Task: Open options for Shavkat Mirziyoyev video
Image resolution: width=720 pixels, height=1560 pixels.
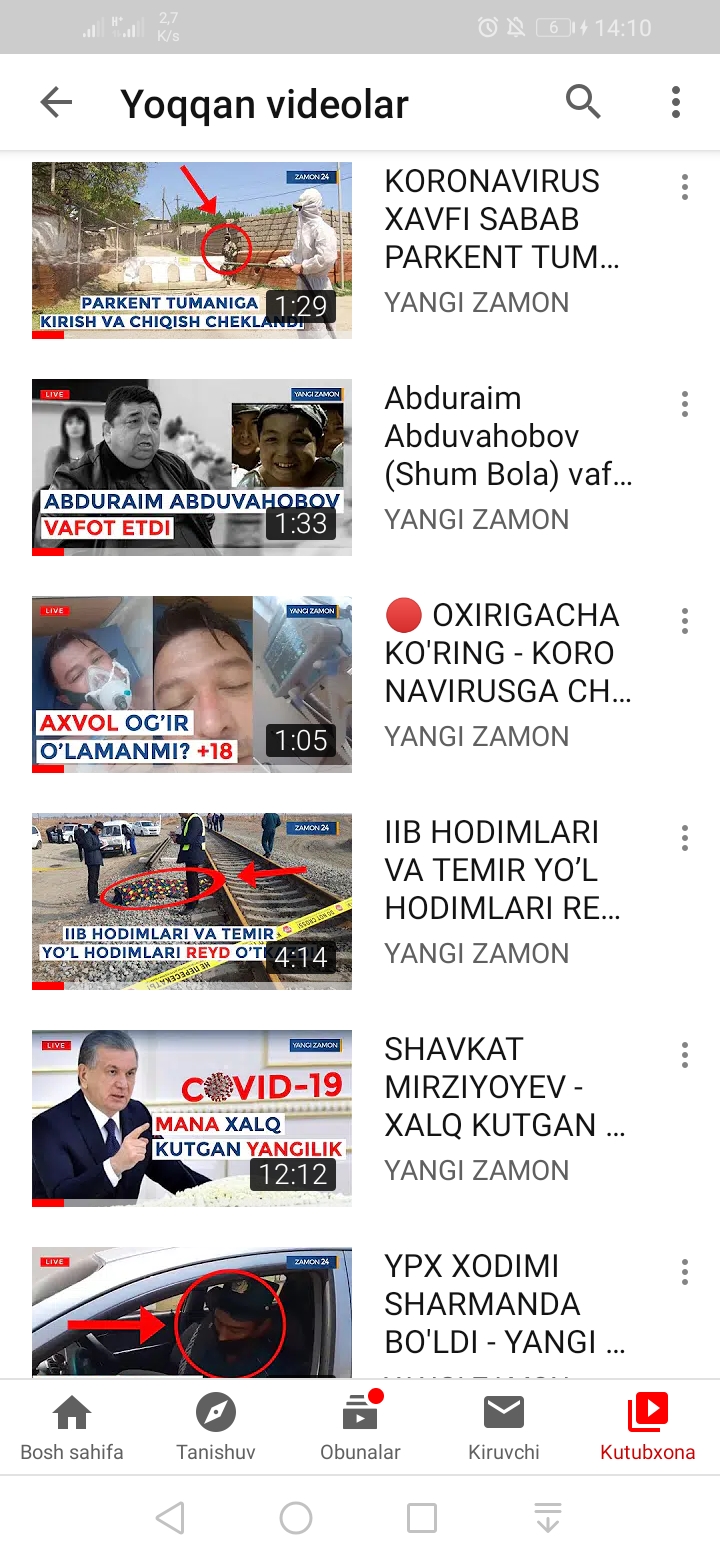Action: 685,1055
